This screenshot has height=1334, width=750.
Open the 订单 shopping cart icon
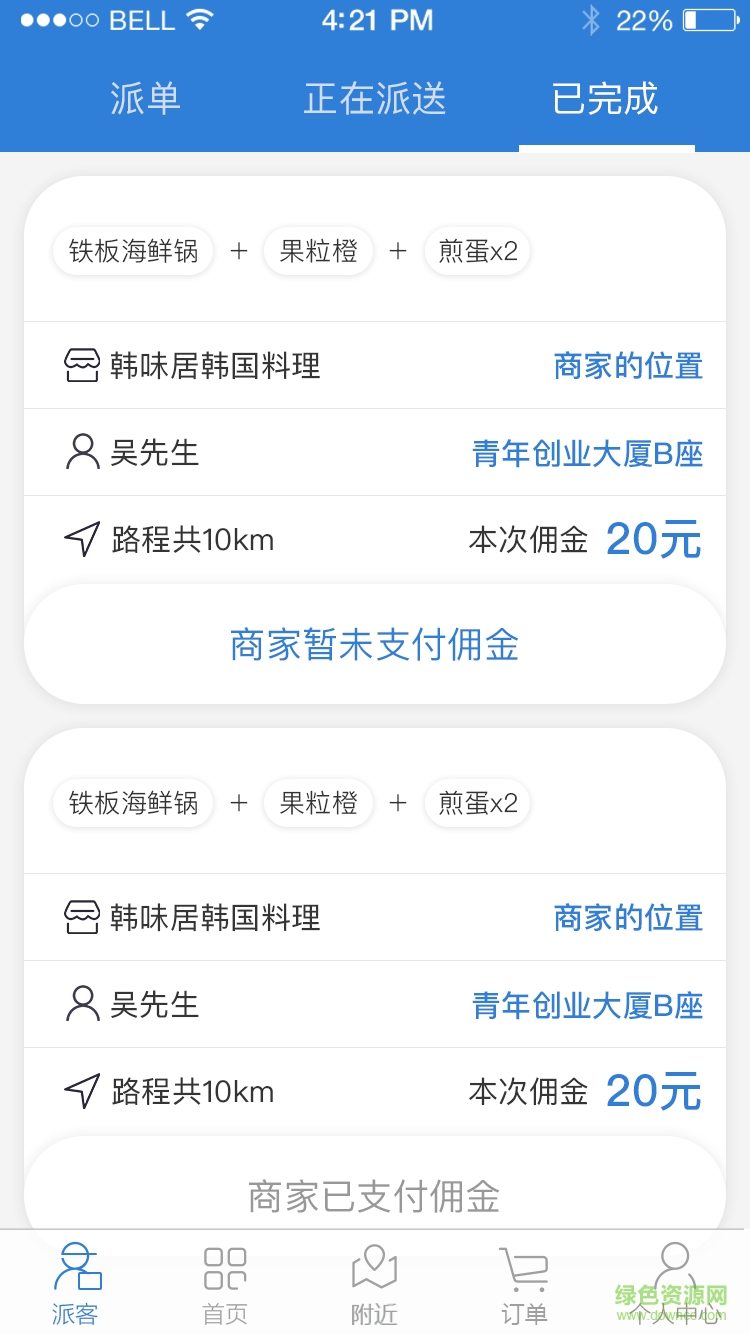click(525, 1267)
